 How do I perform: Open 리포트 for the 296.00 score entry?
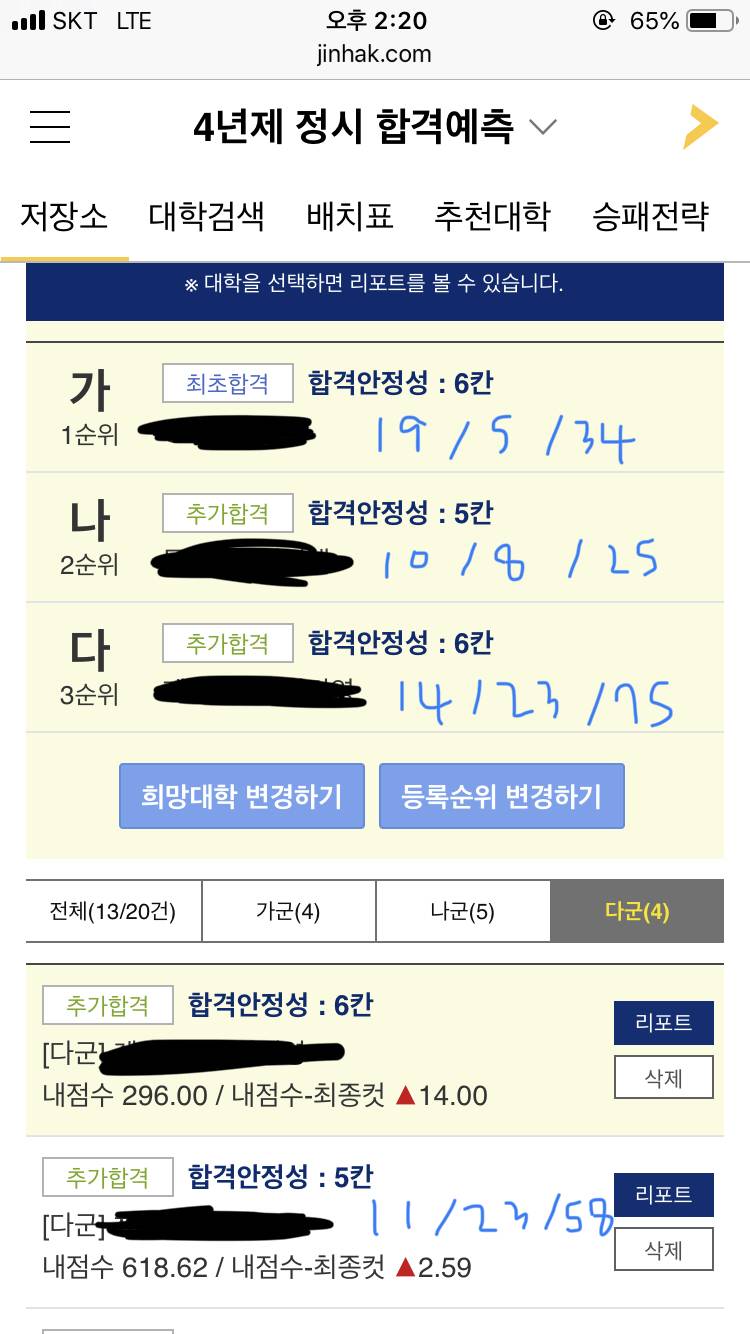[664, 1023]
